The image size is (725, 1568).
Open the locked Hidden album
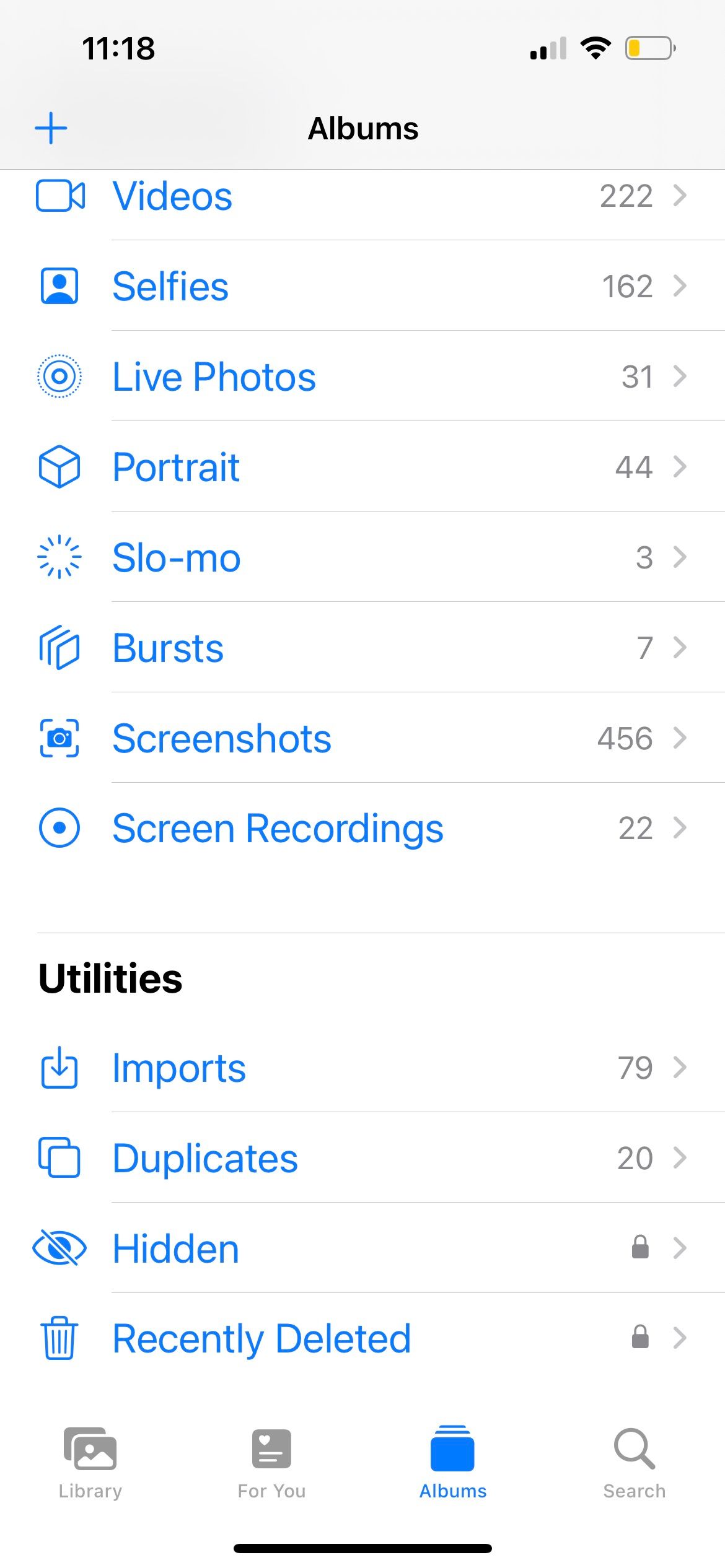click(x=176, y=1248)
